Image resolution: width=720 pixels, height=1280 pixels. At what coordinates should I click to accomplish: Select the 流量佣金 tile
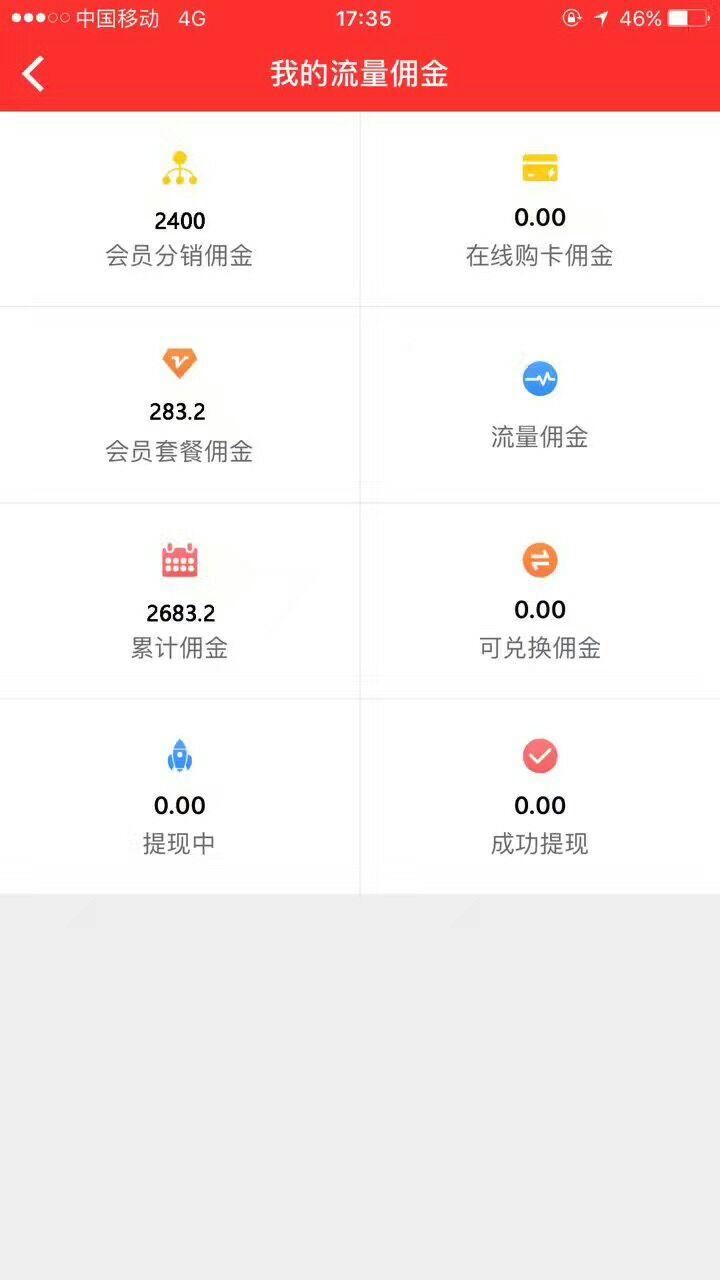[x=540, y=405]
